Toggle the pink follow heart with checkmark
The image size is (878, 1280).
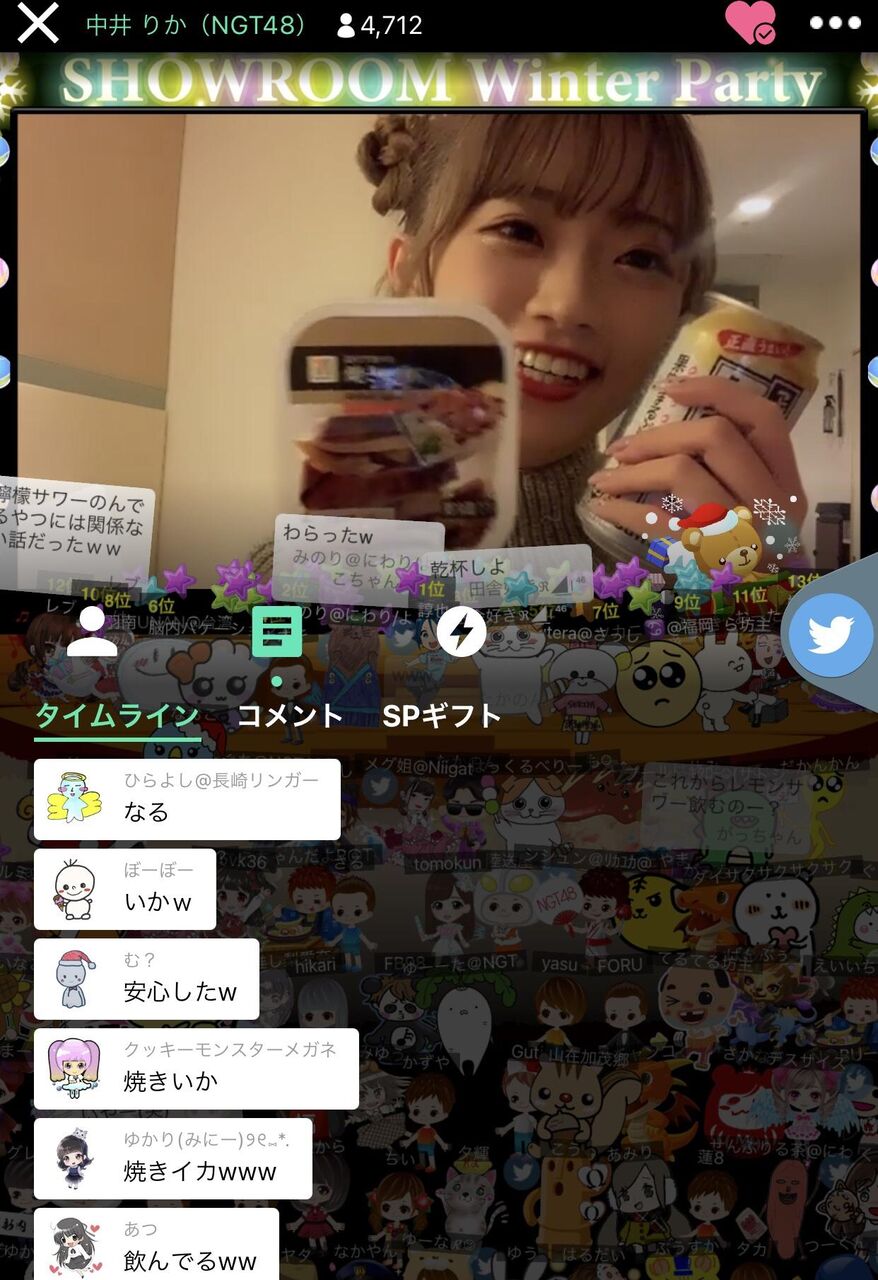[x=749, y=24]
